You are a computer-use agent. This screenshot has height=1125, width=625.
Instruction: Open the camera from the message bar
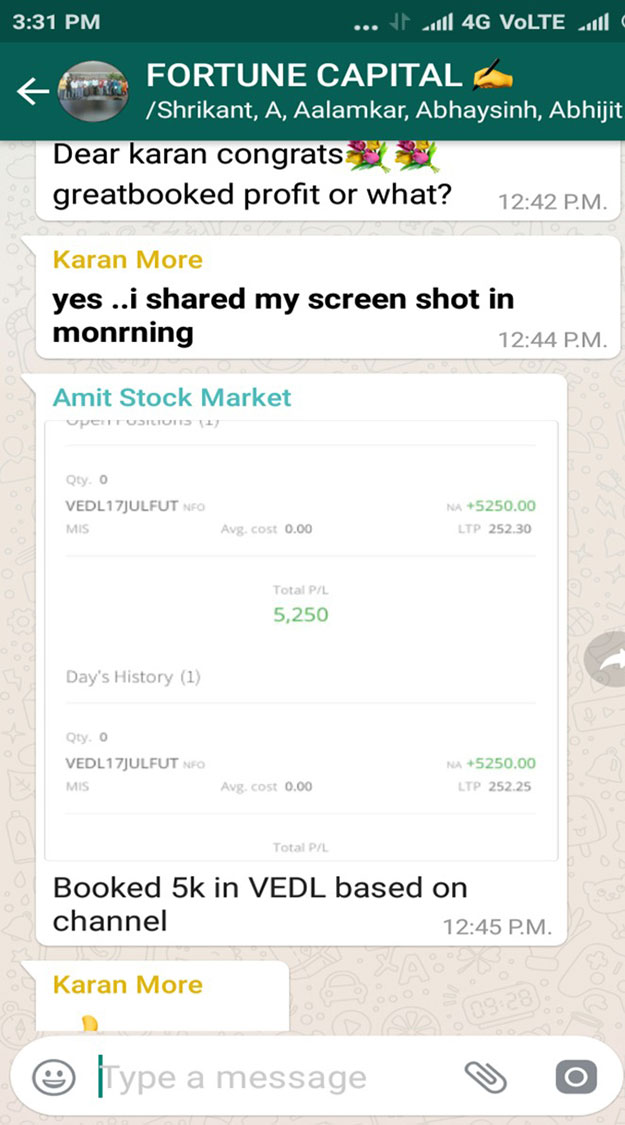pyautogui.click(x=576, y=1077)
